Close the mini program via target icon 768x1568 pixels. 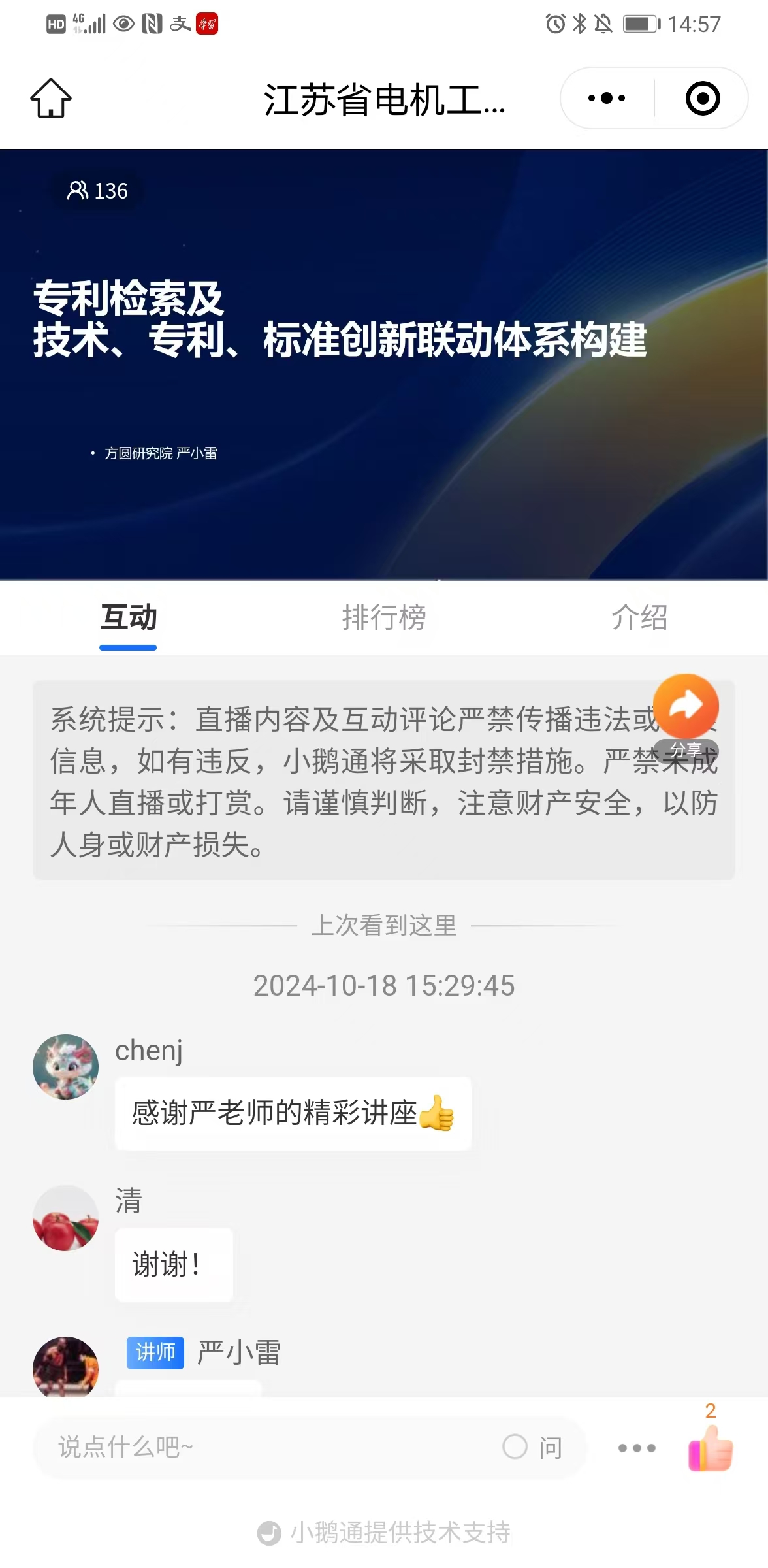703,99
